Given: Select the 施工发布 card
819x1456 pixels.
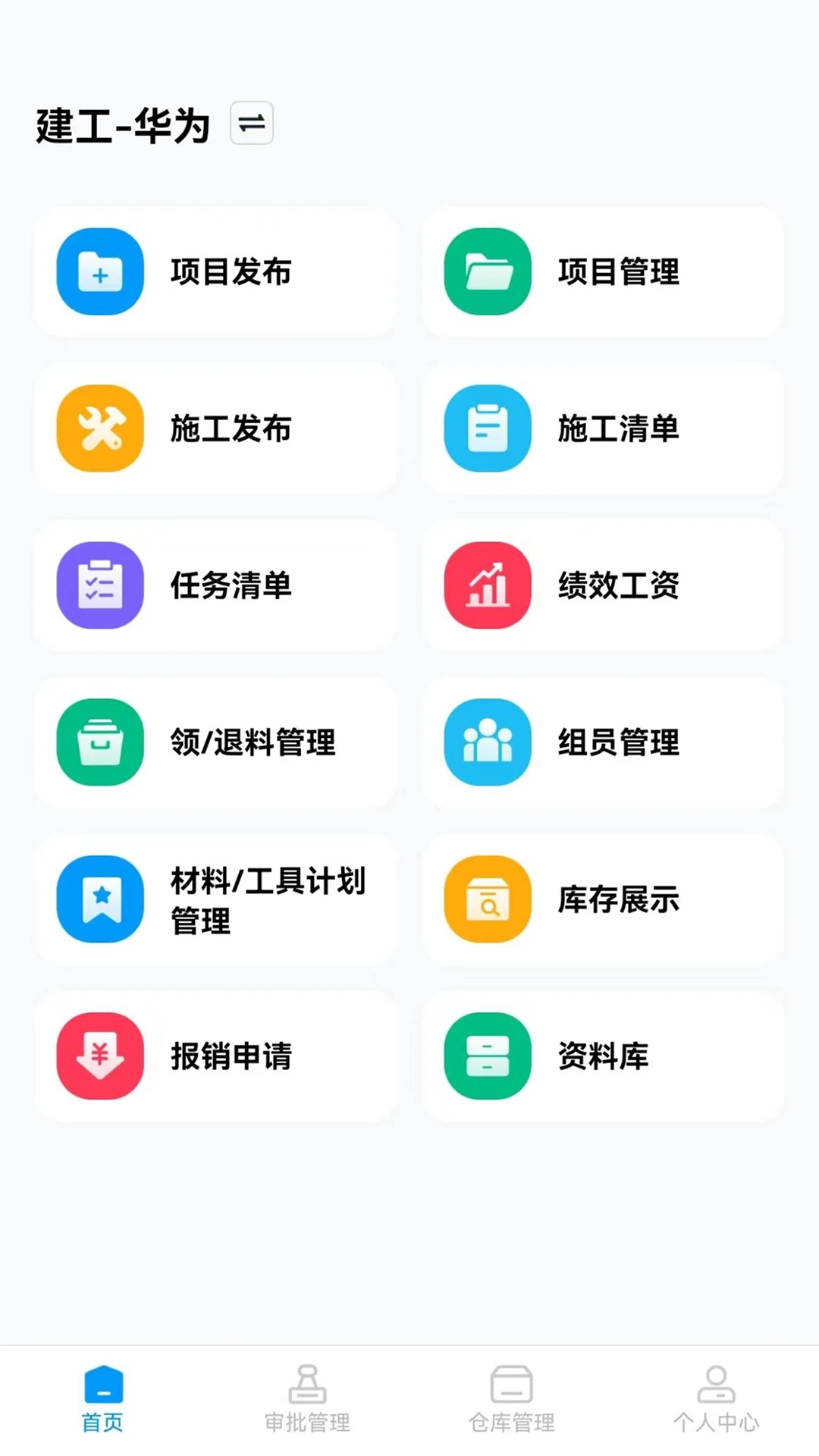Looking at the screenshot, I should (215, 428).
